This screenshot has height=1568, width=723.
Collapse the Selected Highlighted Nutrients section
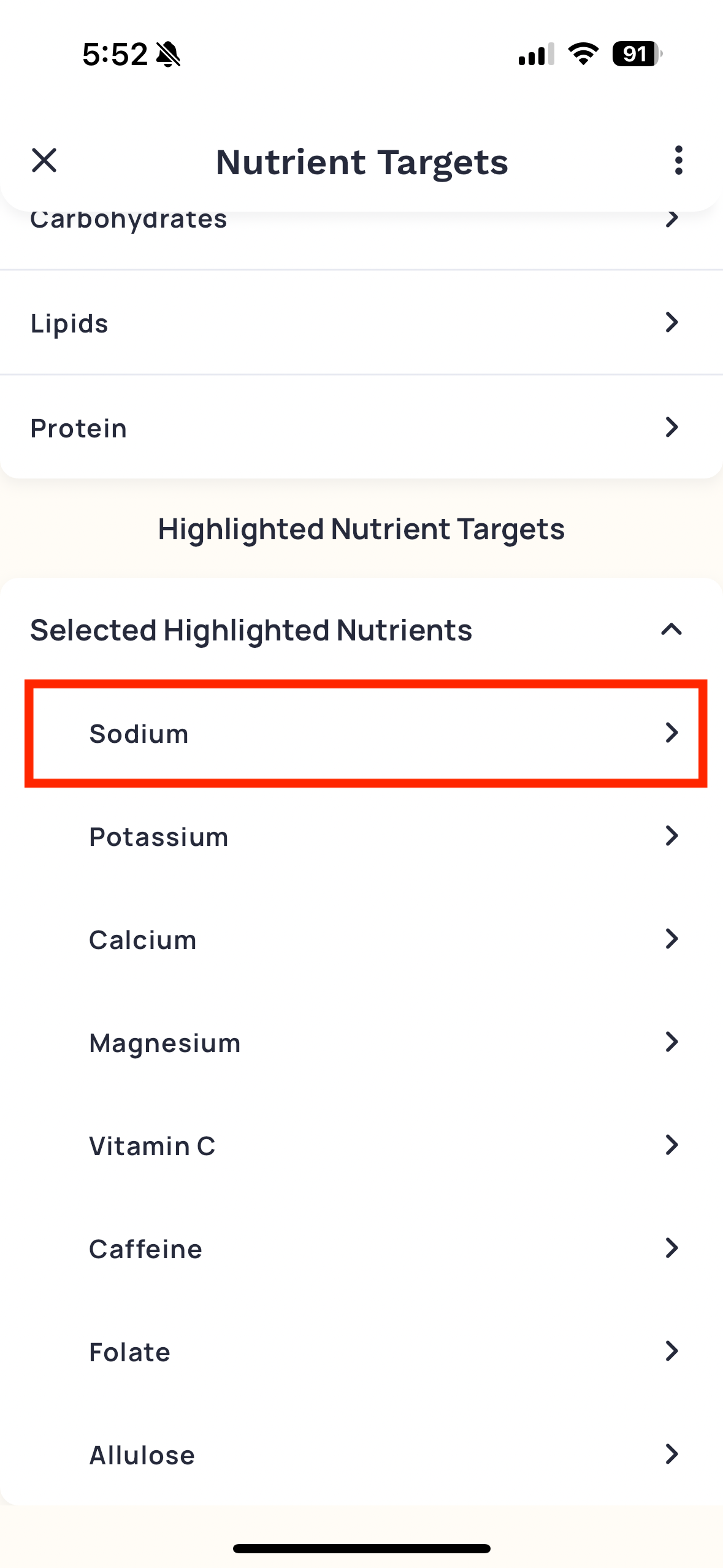pos(672,629)
